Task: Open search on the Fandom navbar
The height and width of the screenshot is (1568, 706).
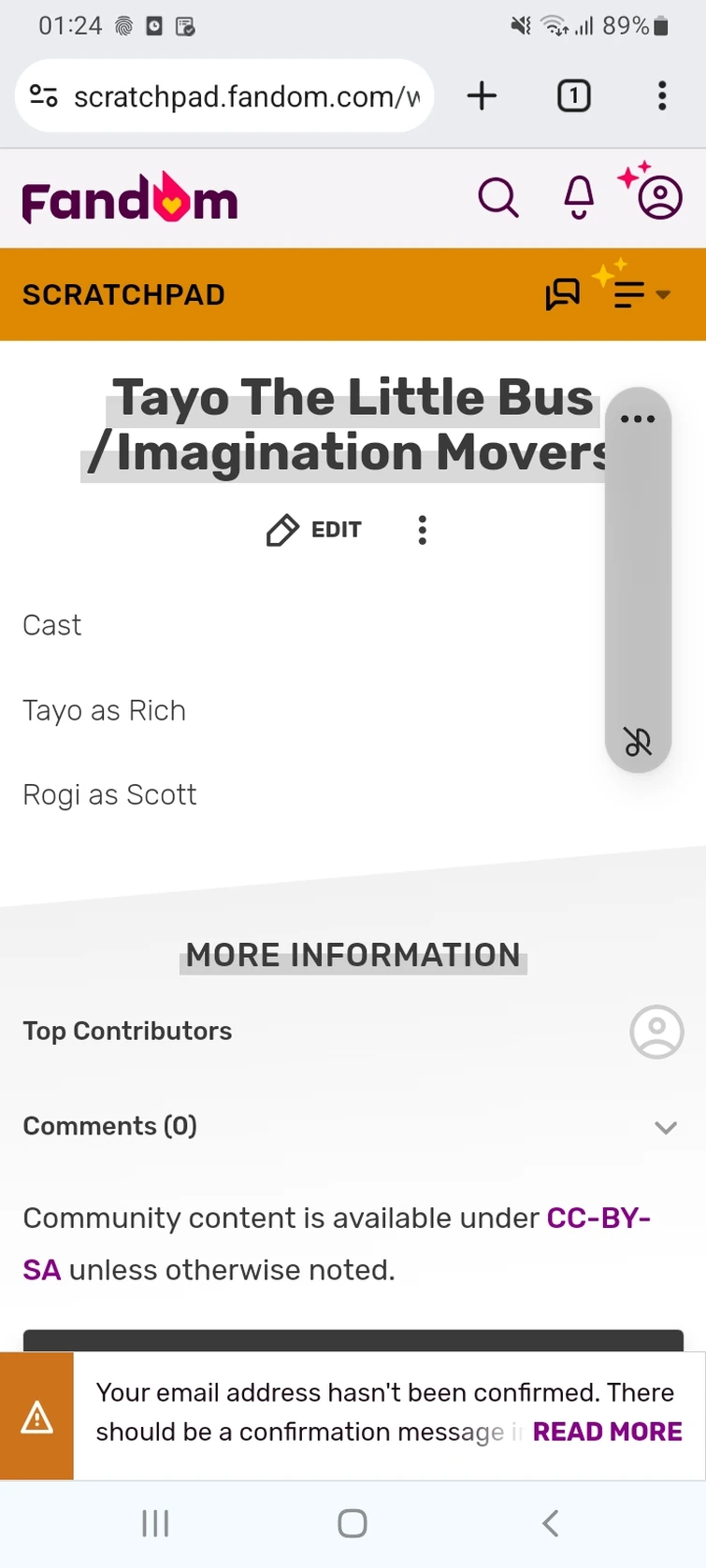Action: point(498,197)
